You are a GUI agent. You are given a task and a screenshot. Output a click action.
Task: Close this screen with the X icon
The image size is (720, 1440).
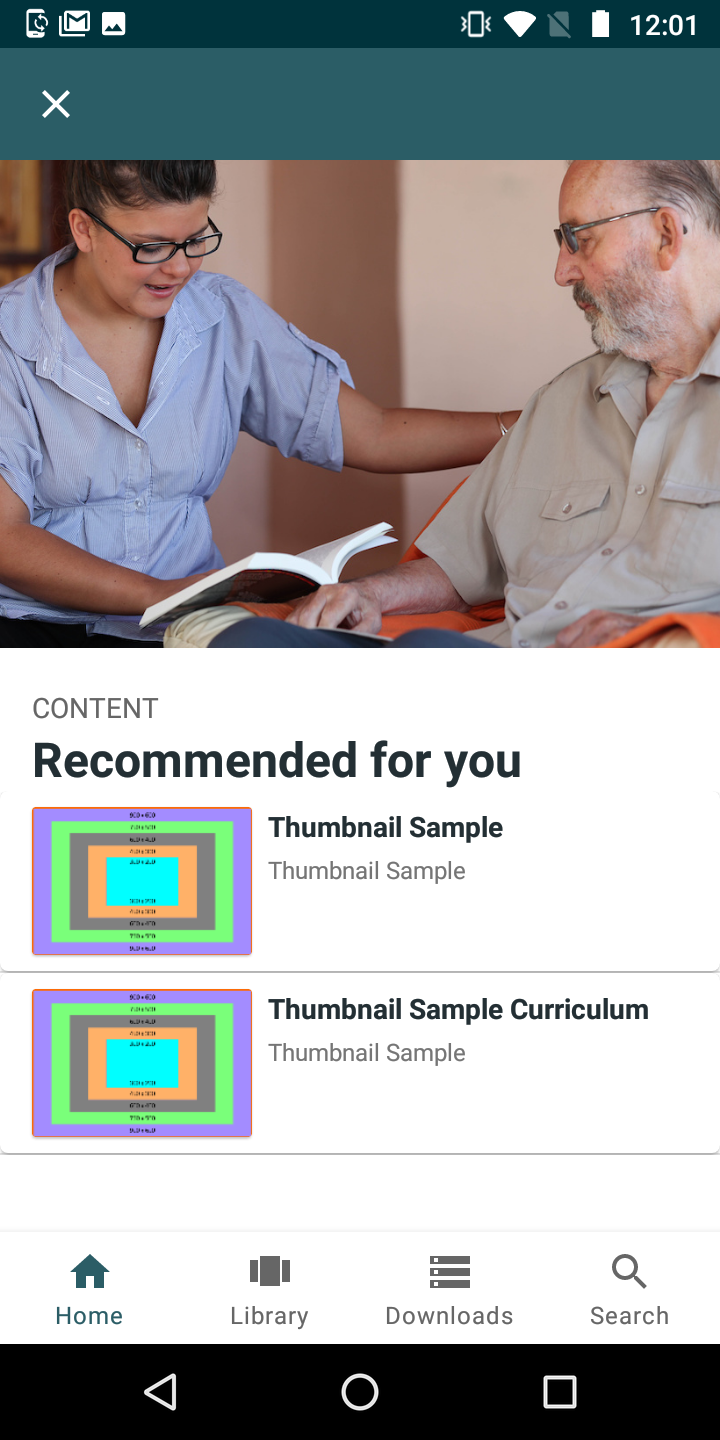click(56, 104)
